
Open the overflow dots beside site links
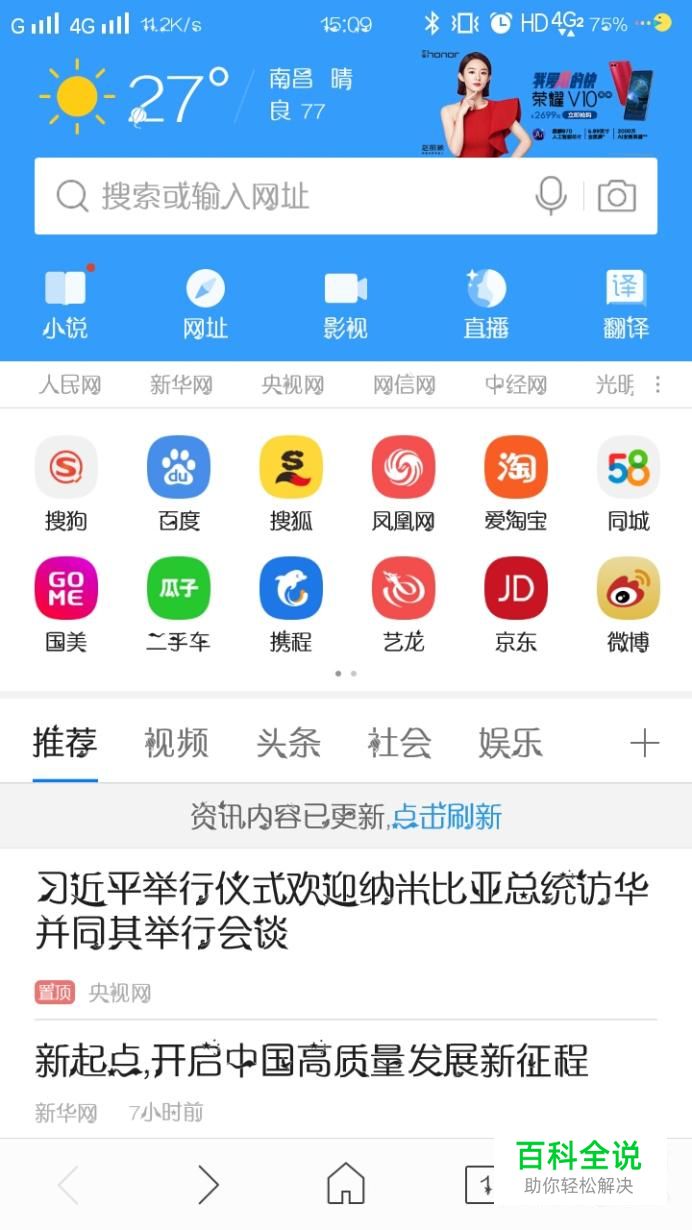(657, 385)
